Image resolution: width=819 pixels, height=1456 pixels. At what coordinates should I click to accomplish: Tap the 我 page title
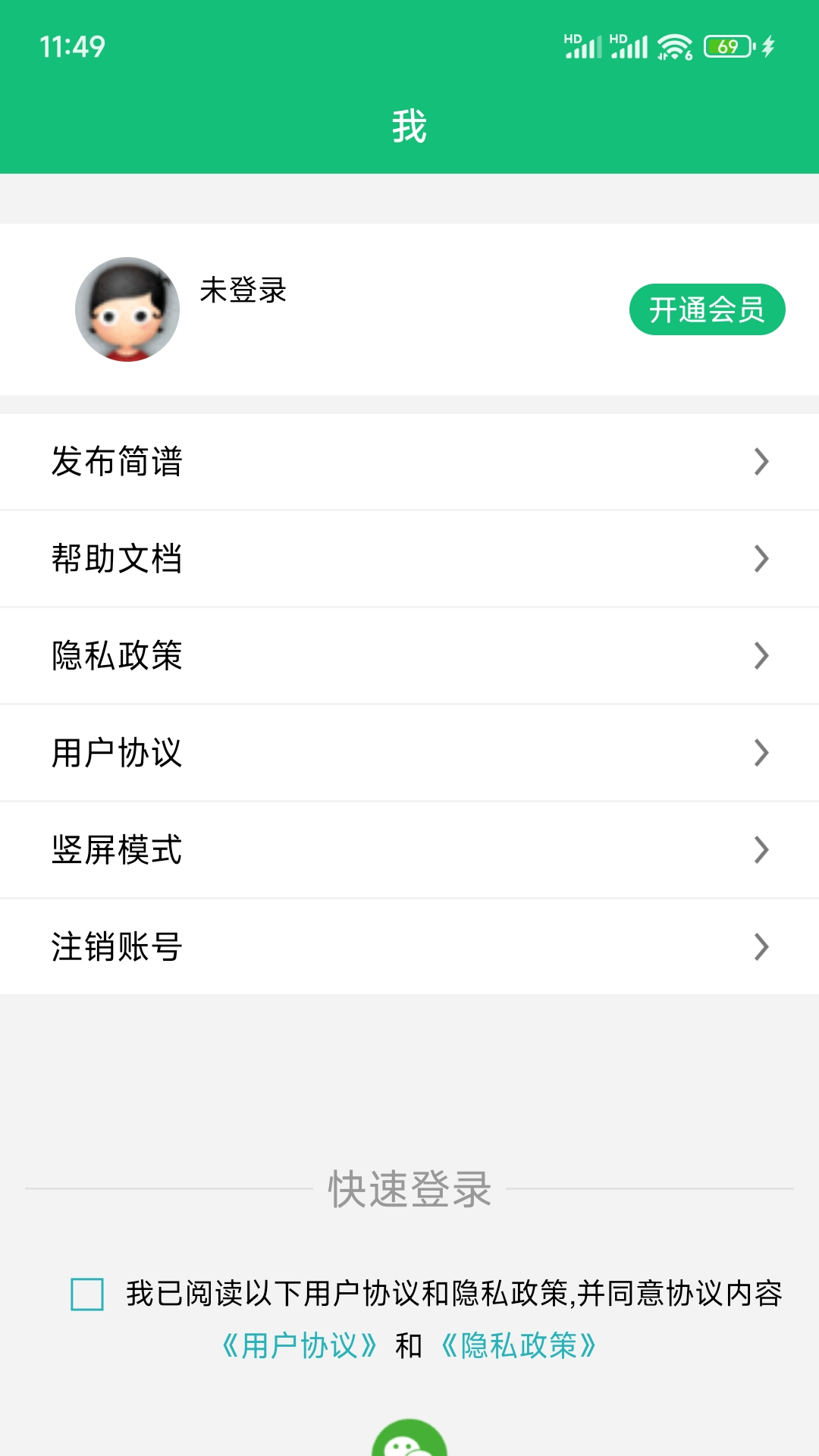pos(409,125)
